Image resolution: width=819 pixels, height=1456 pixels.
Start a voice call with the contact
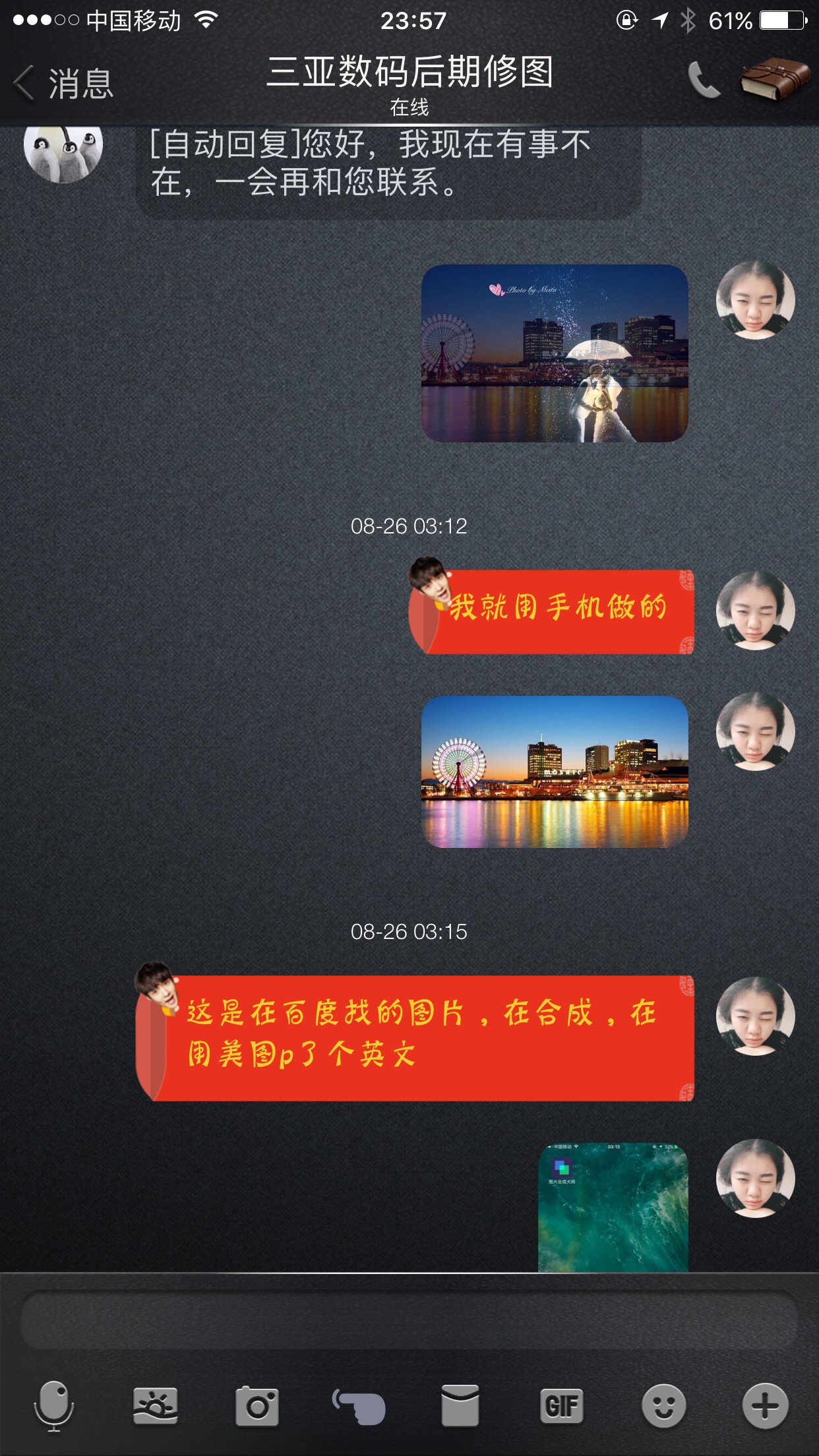tap(704, 80)
